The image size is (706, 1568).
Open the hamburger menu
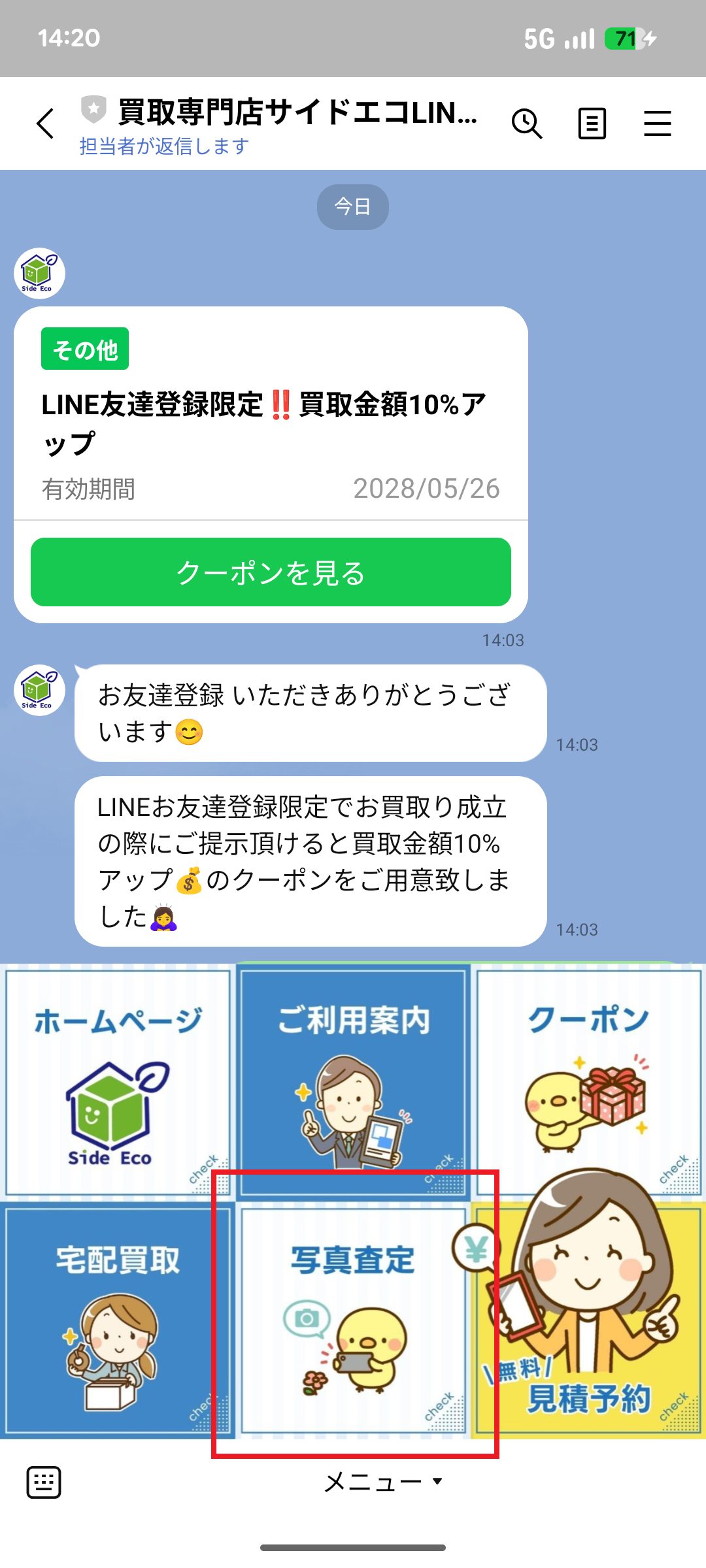coord(657,123)
